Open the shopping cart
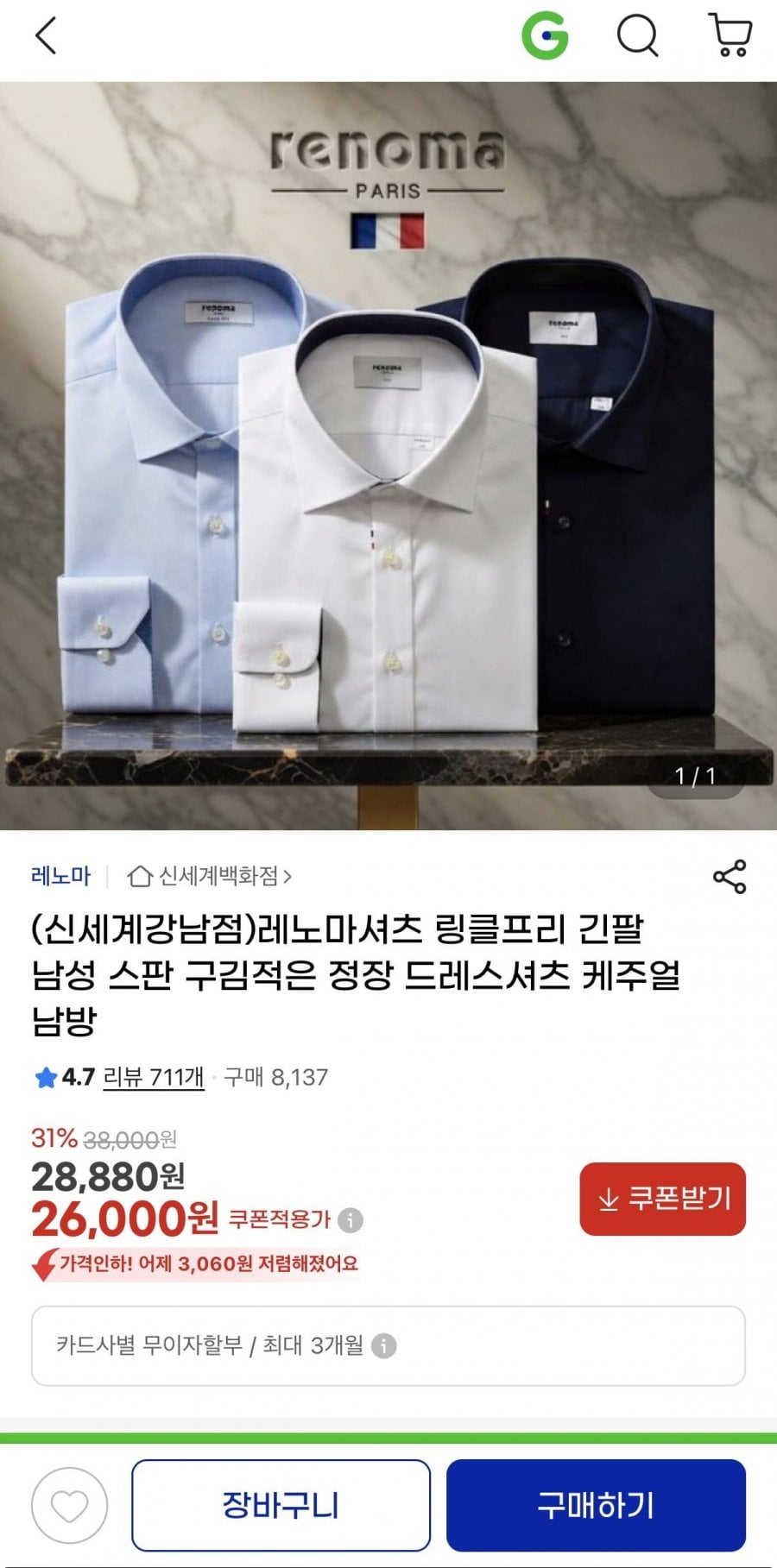This screenshot has height=1568, width=777. 730,35
